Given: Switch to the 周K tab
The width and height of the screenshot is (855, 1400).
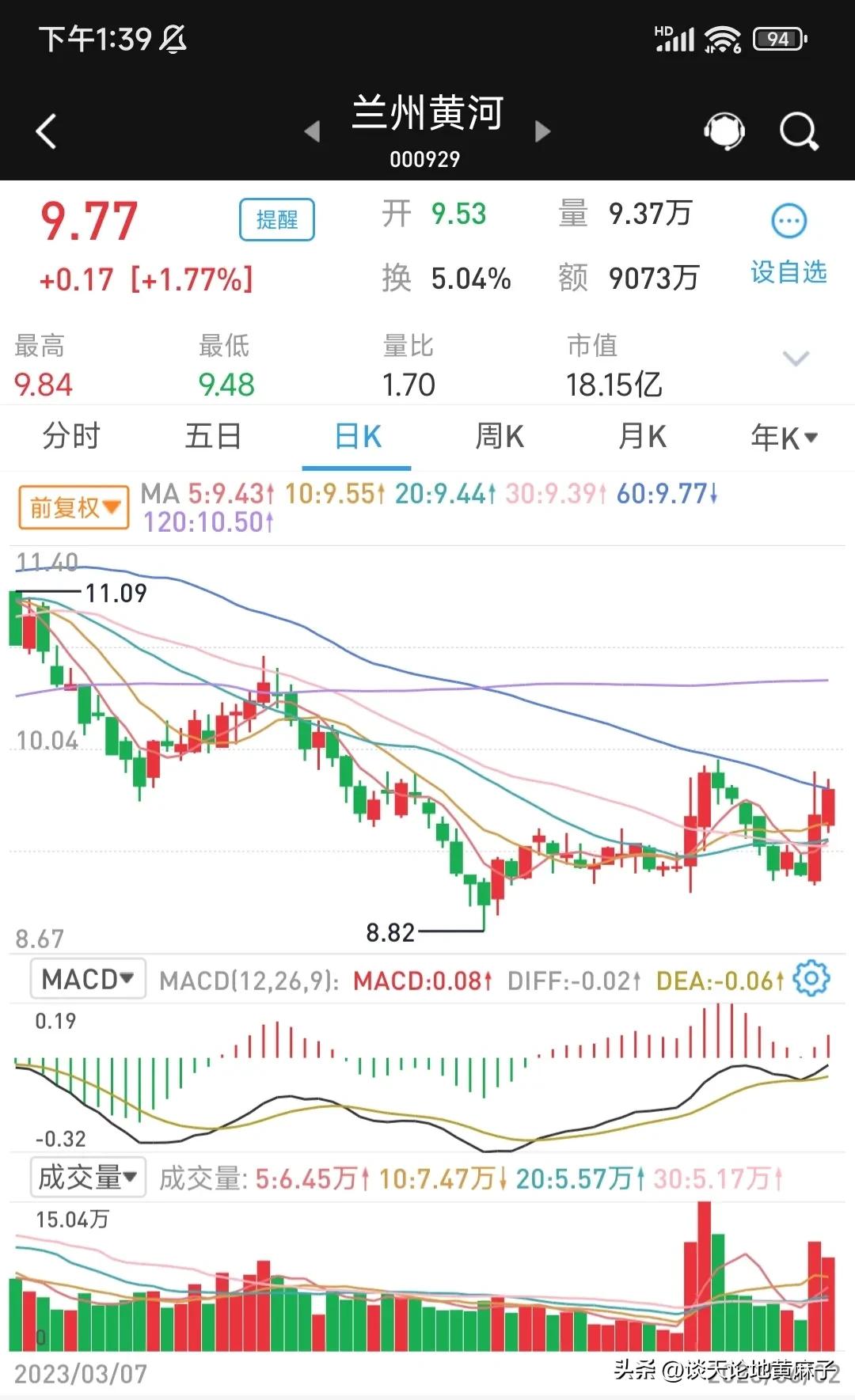Looking at the screenshot, I should tap(499, 437).
